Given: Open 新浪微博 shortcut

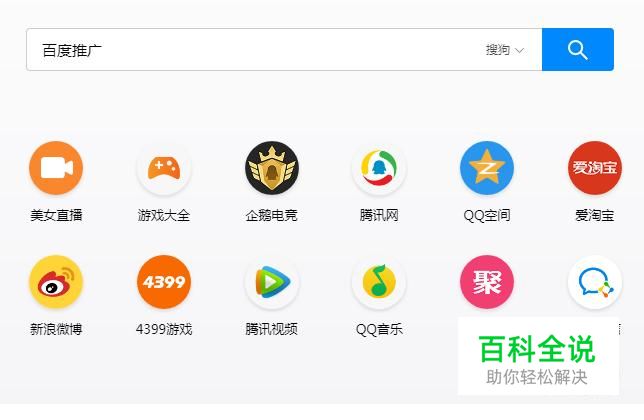Looking at the screenshot, I should tap(56, 283).
